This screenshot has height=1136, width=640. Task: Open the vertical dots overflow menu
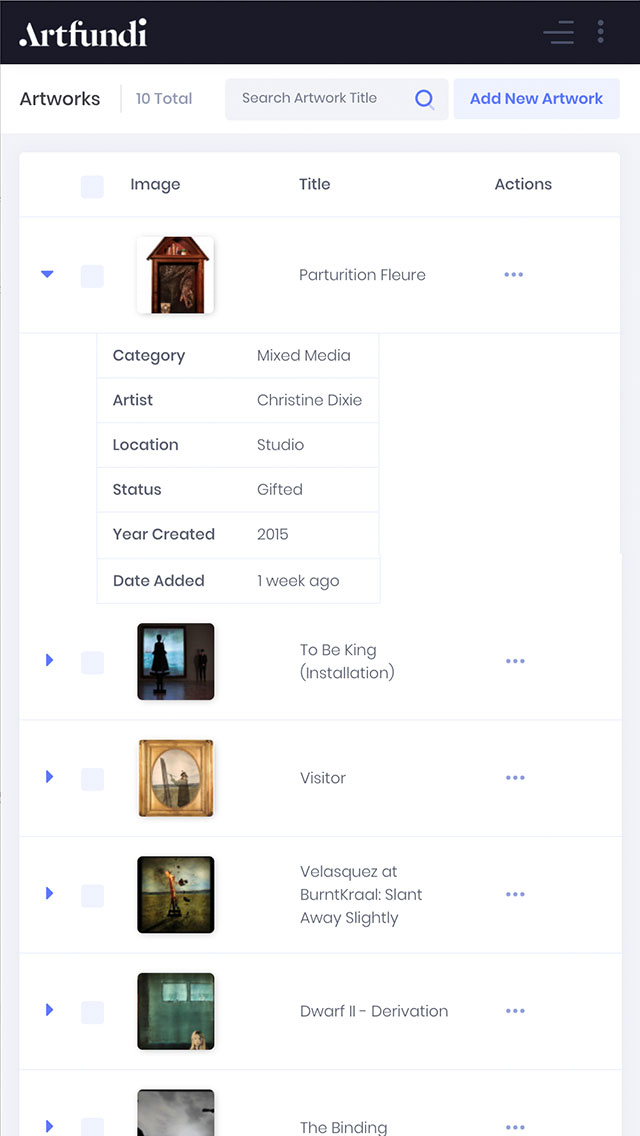tap(600, 32)
